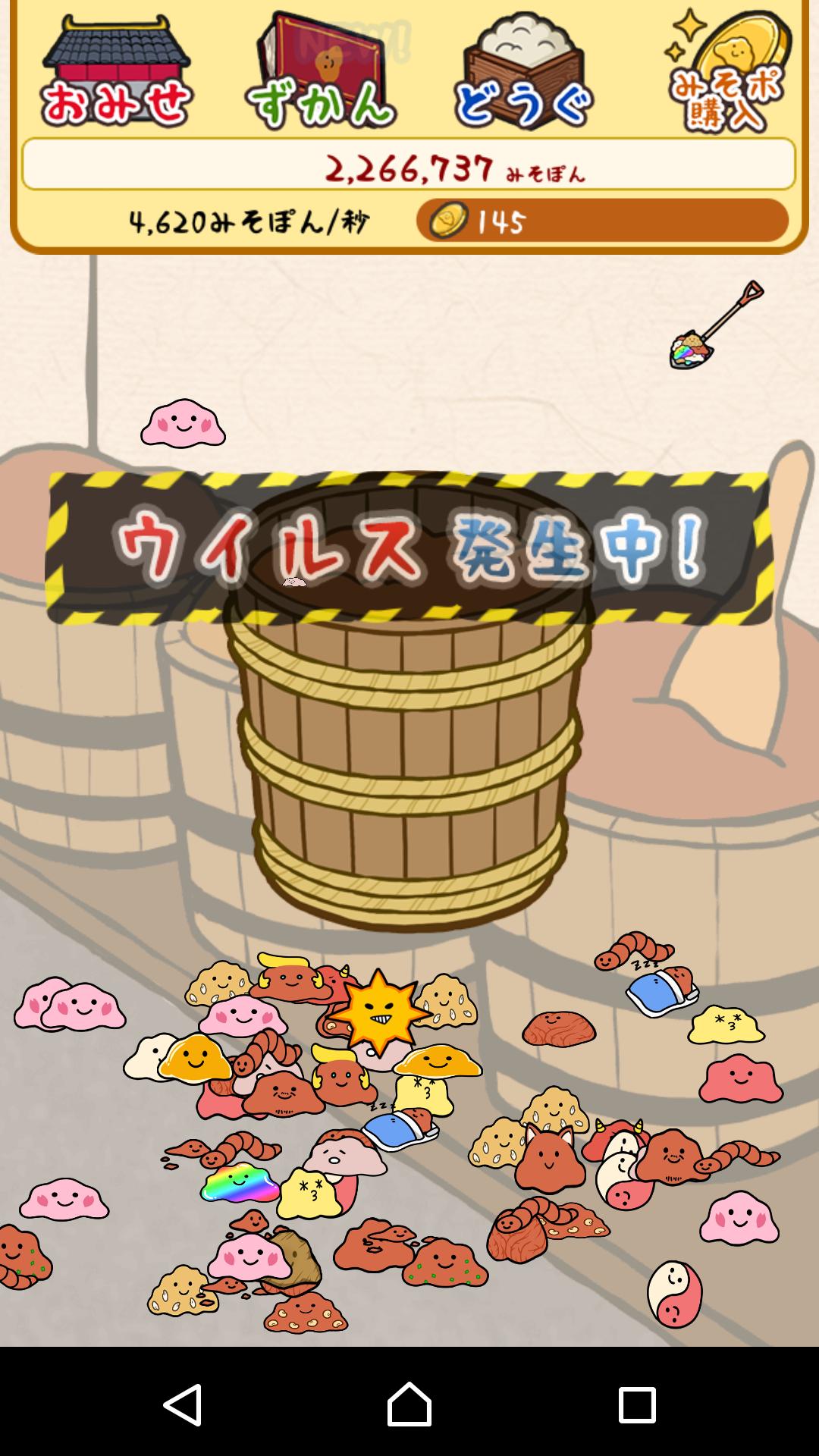
Task: Go back with the system back button
Action: 183,1404
